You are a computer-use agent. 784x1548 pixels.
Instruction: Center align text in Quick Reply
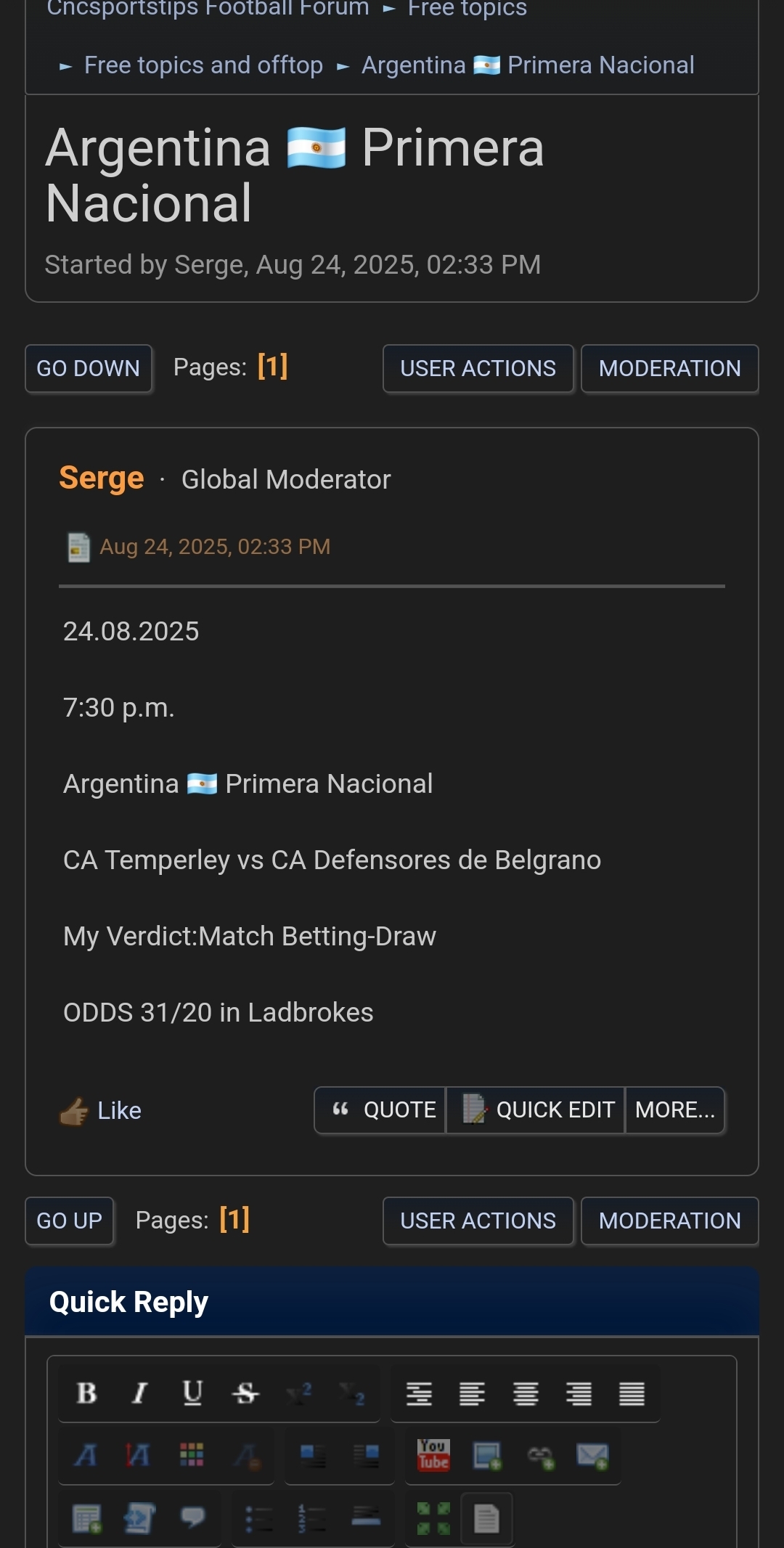click(526, 1394)
